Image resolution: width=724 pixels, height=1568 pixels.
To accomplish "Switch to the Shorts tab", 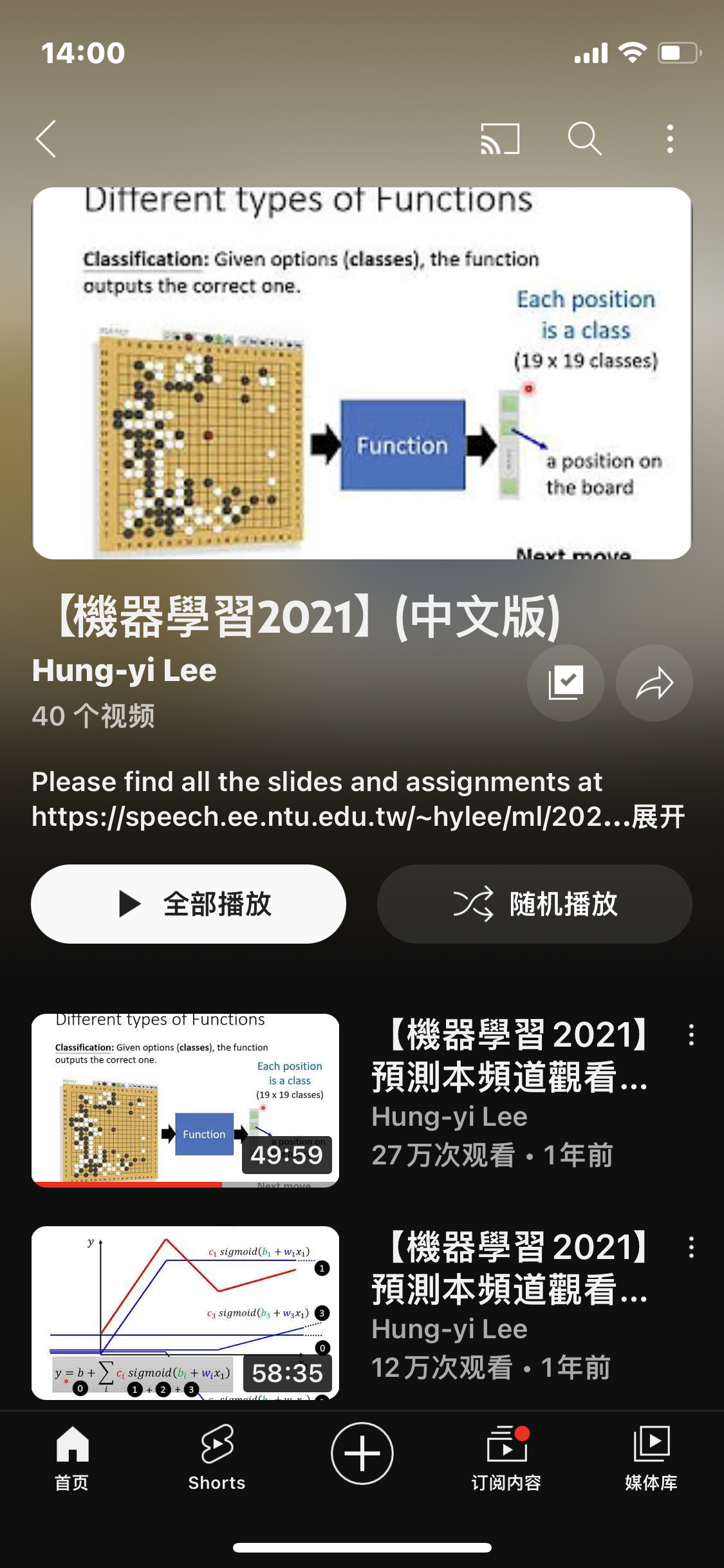I will (x=217, y=1456).
